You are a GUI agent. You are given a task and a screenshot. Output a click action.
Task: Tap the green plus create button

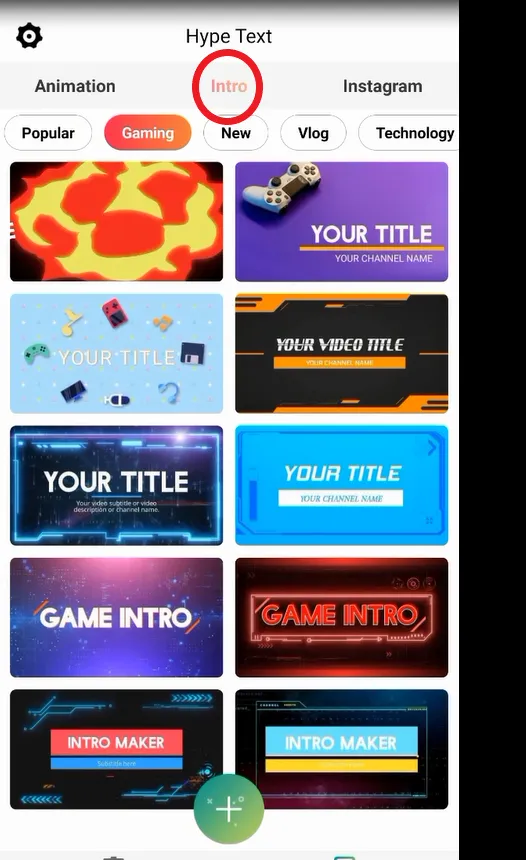click(229, 809)
